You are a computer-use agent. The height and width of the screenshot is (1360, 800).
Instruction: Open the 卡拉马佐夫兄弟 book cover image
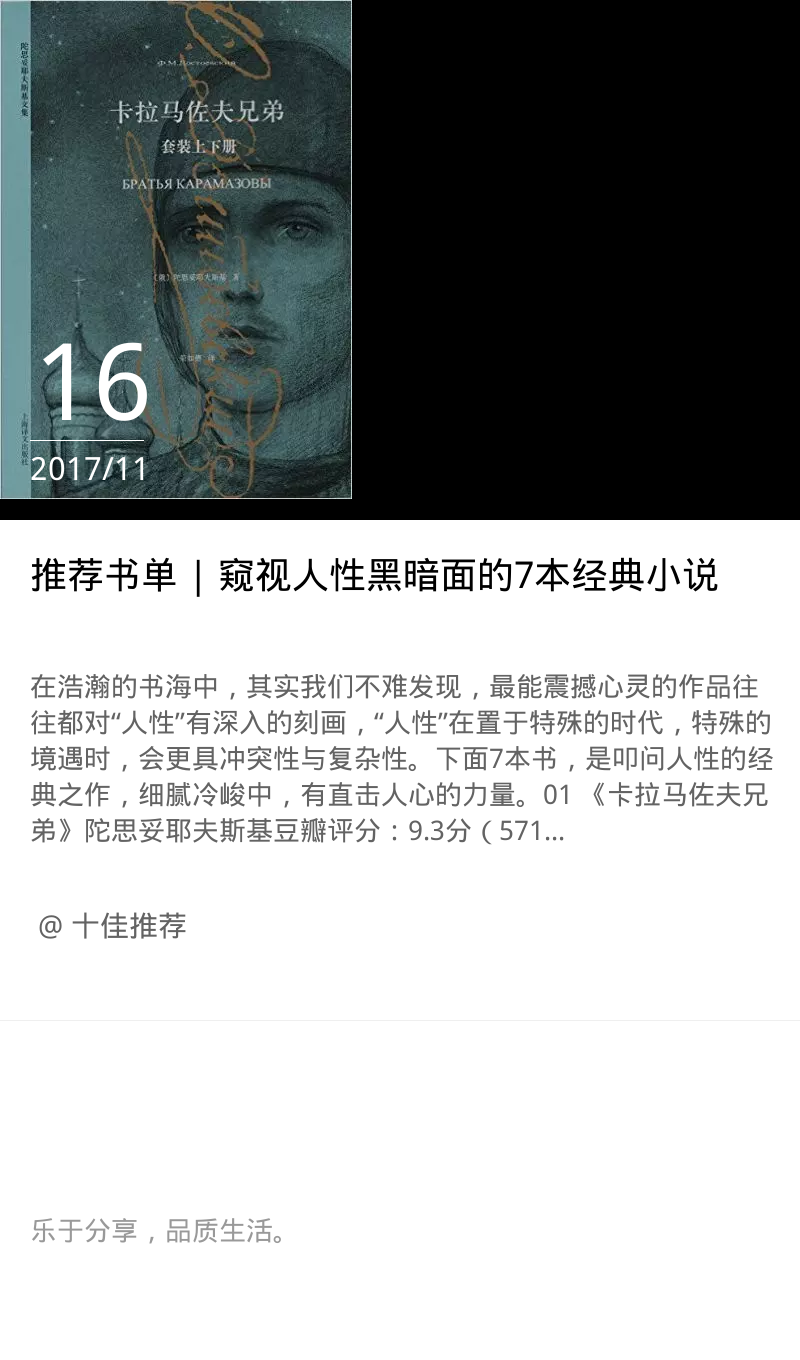pos(176,250)
